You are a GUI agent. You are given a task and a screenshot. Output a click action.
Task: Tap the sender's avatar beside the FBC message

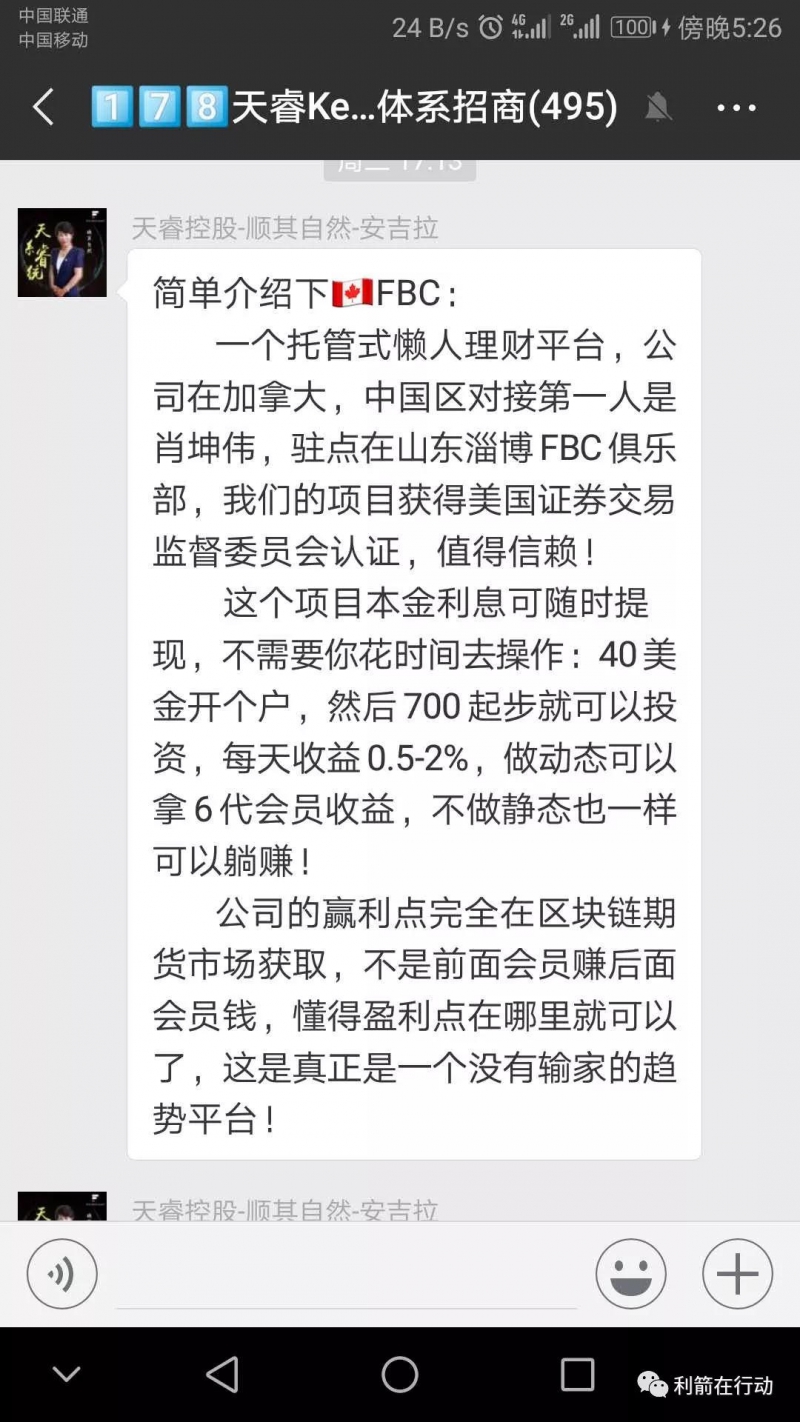click(62, 252)
